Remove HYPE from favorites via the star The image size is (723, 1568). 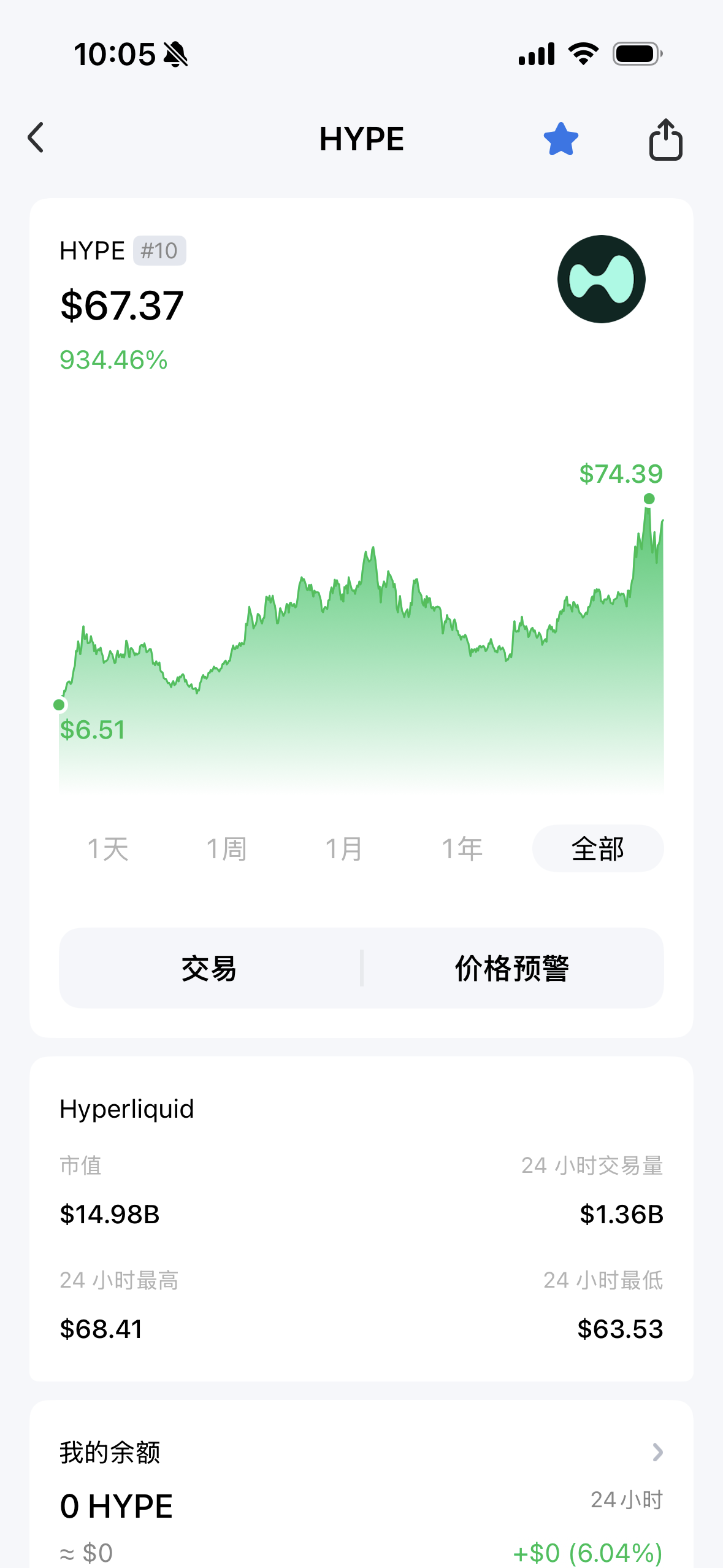[560, 139]
